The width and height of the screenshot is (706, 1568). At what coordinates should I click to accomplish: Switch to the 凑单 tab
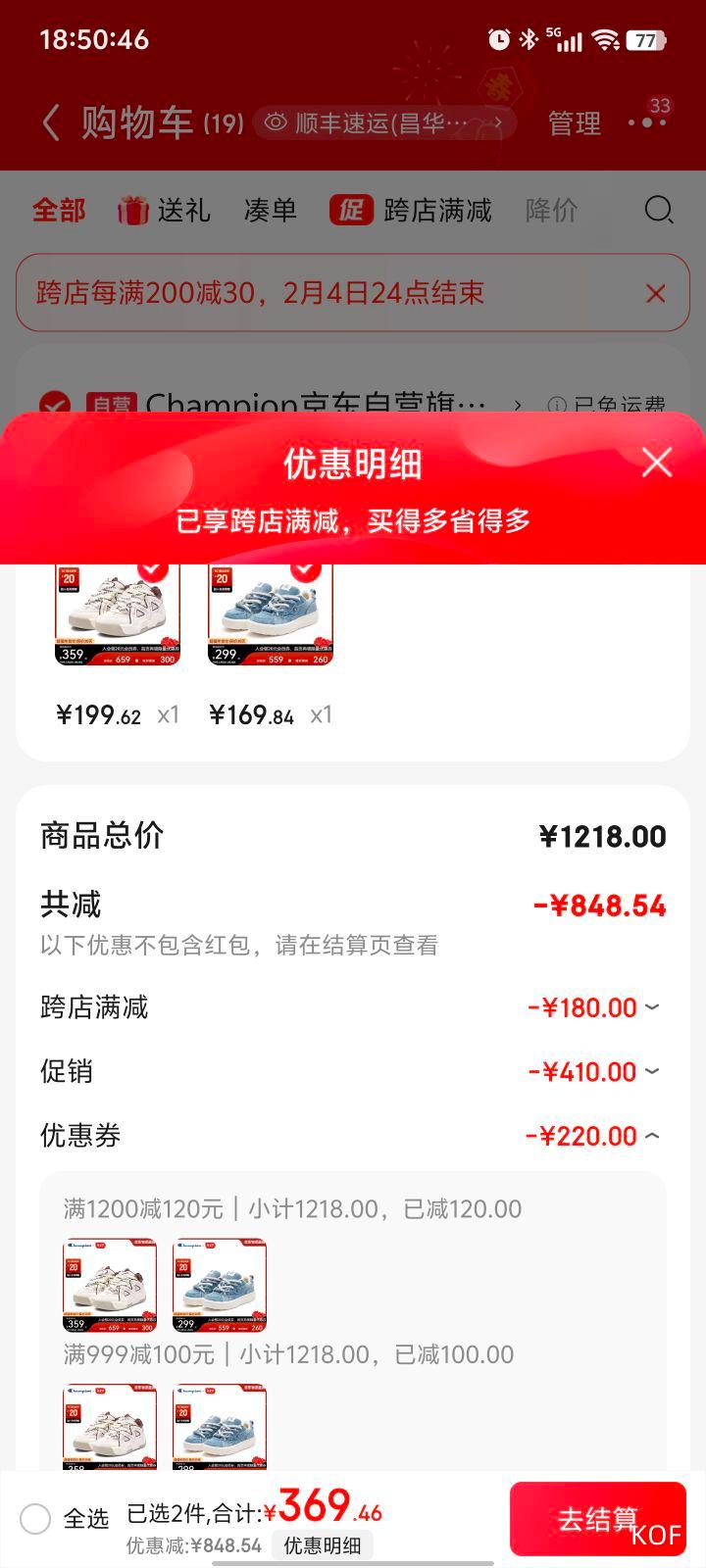coord(270,210)
